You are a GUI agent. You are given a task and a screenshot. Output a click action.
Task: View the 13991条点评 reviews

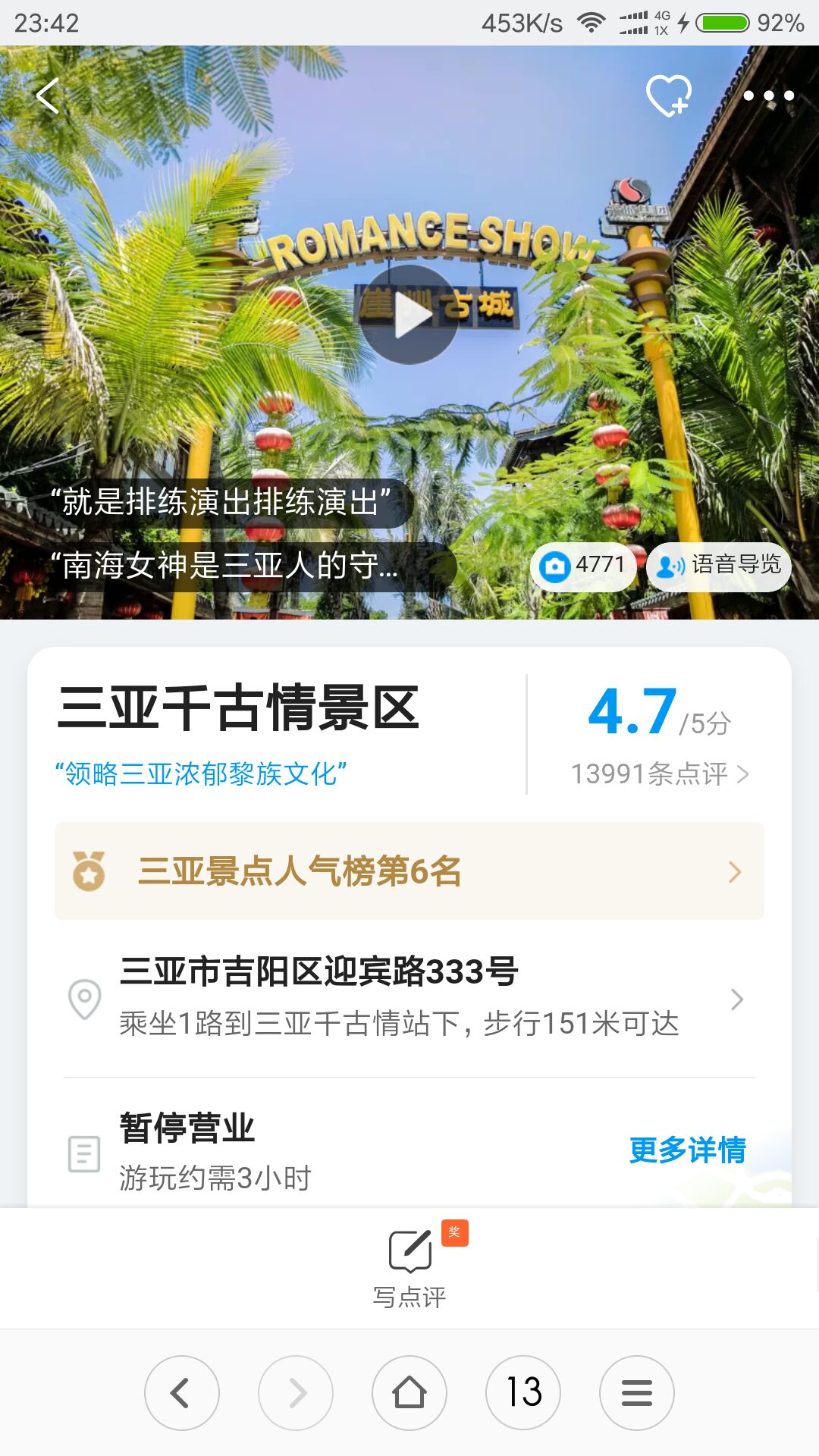click(660, 773)
